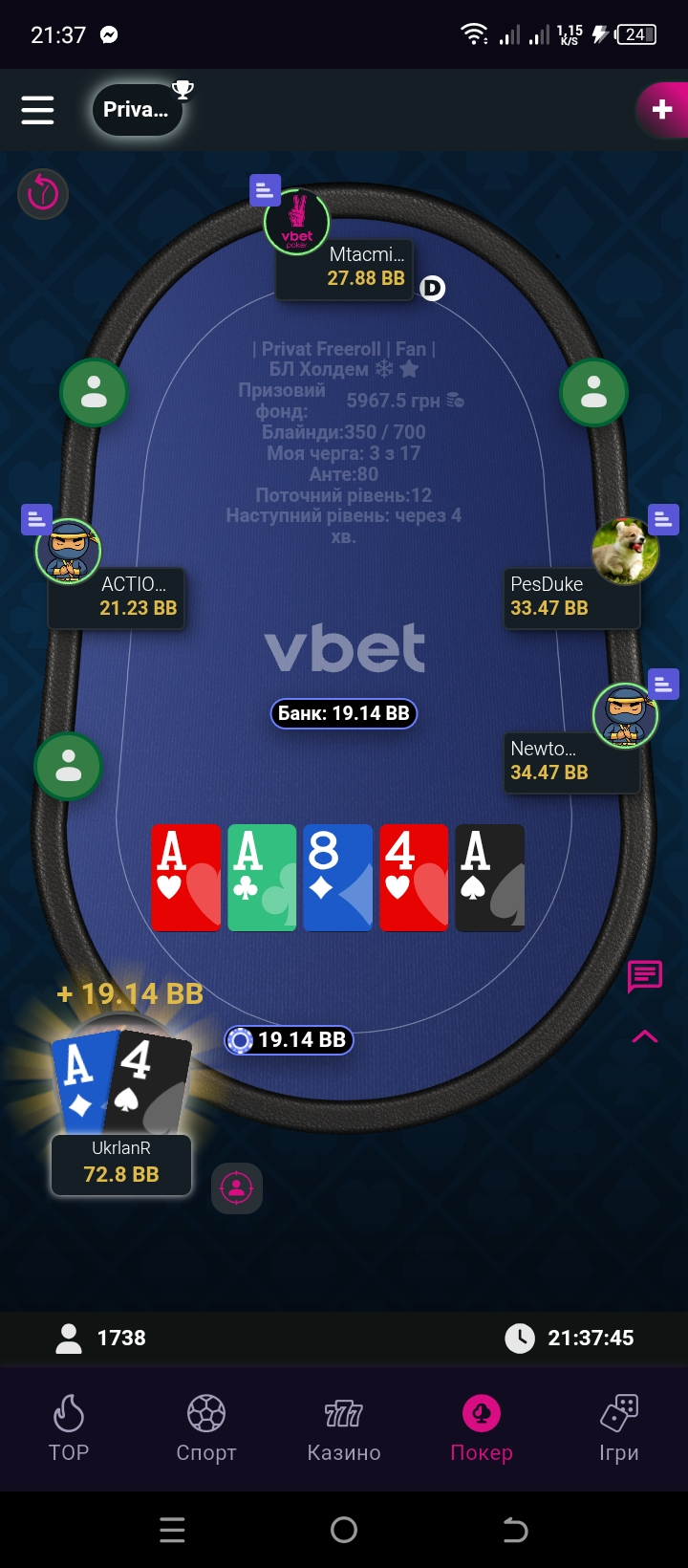
Task: Open the table chat icon
Action: coord(644,976)
